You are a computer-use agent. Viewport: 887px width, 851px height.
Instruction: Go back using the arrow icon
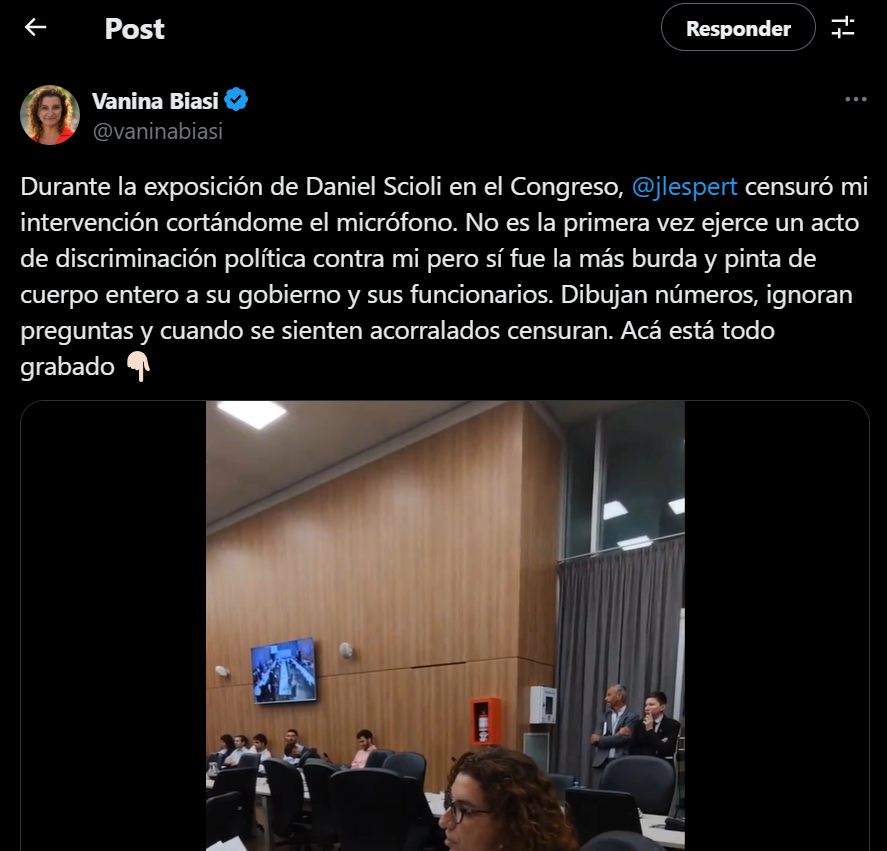36,28
